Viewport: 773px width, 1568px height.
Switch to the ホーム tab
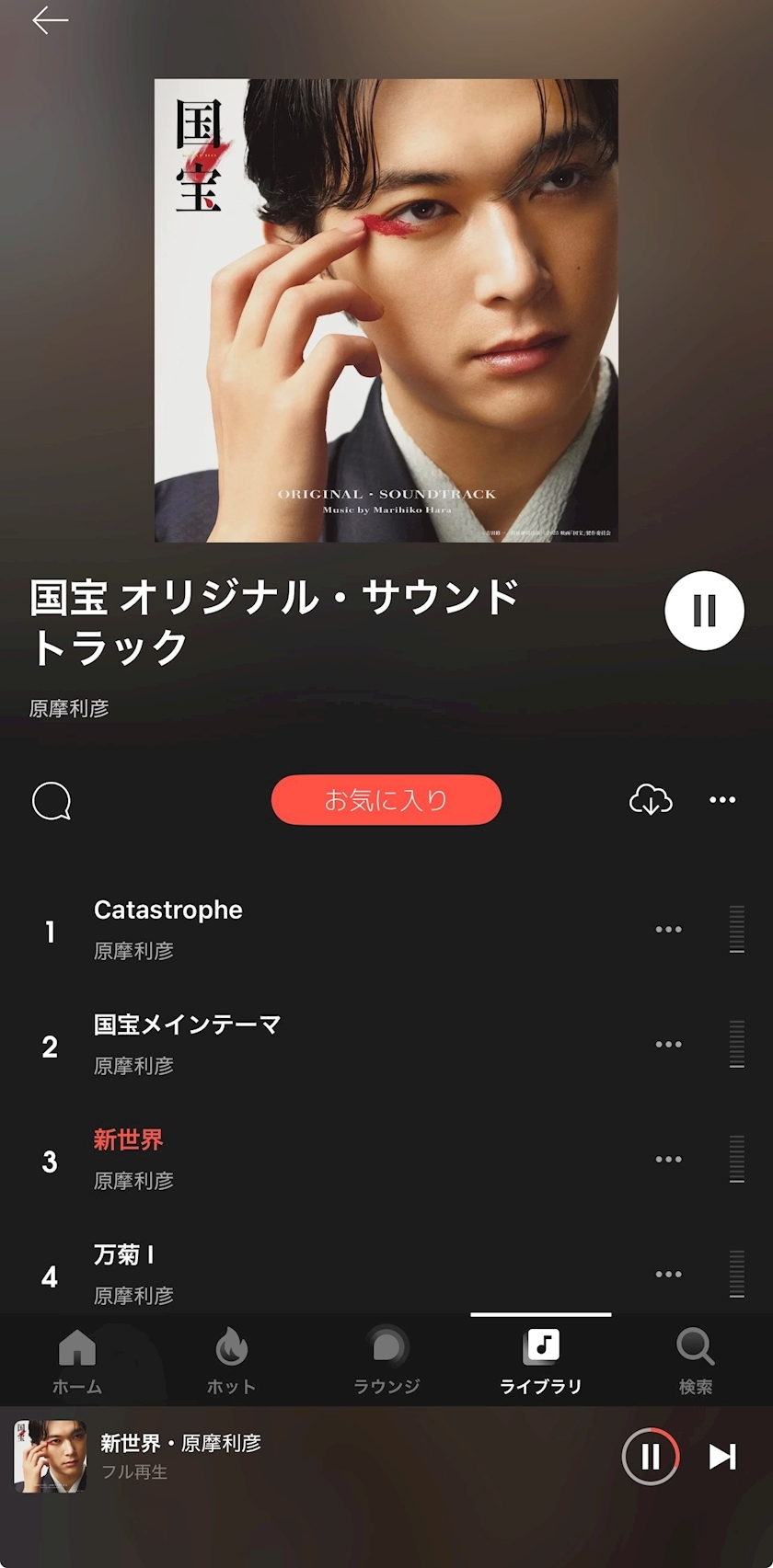(x=77, y=1361)
